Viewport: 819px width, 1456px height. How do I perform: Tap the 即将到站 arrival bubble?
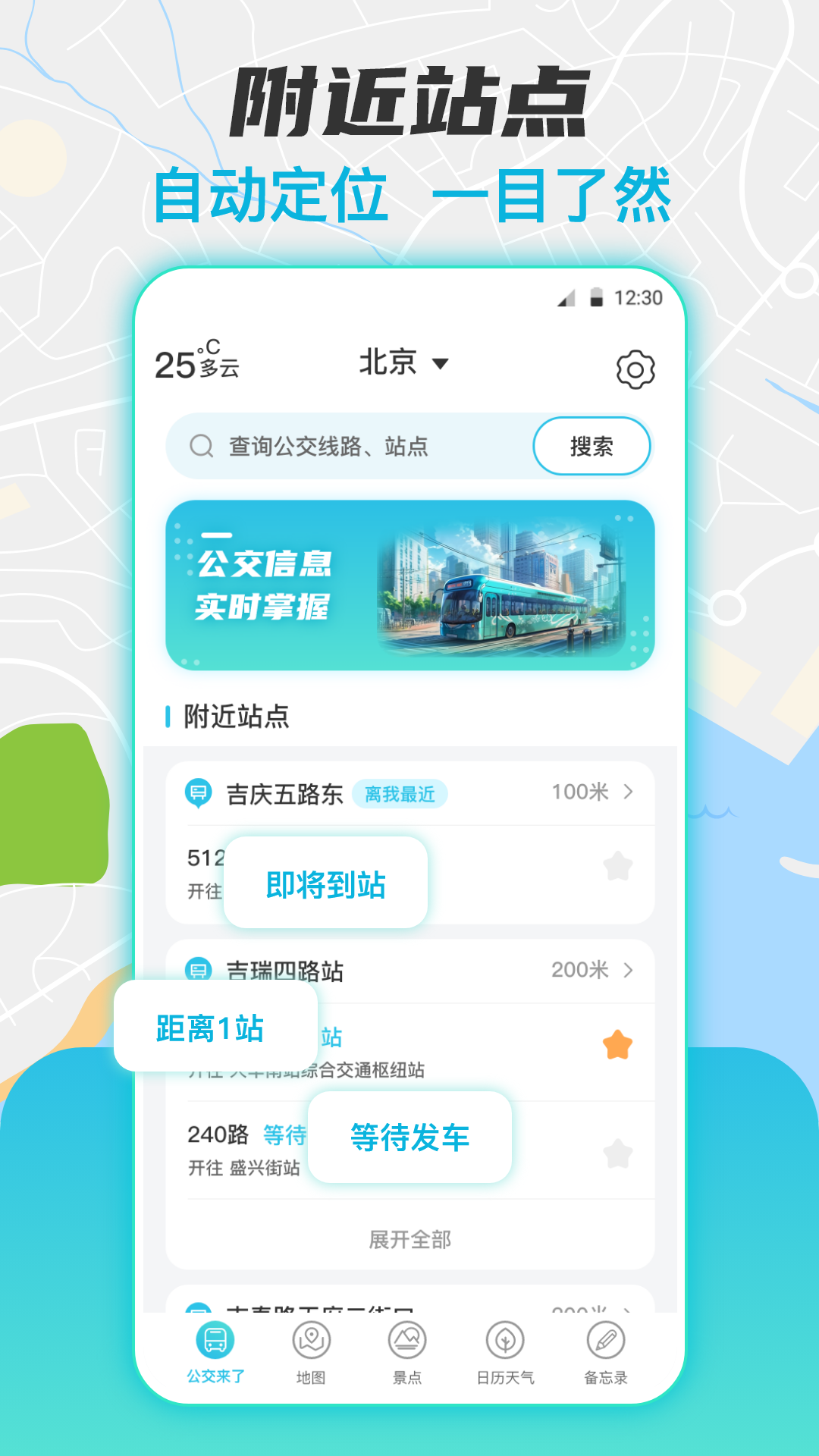click(325, 881)
